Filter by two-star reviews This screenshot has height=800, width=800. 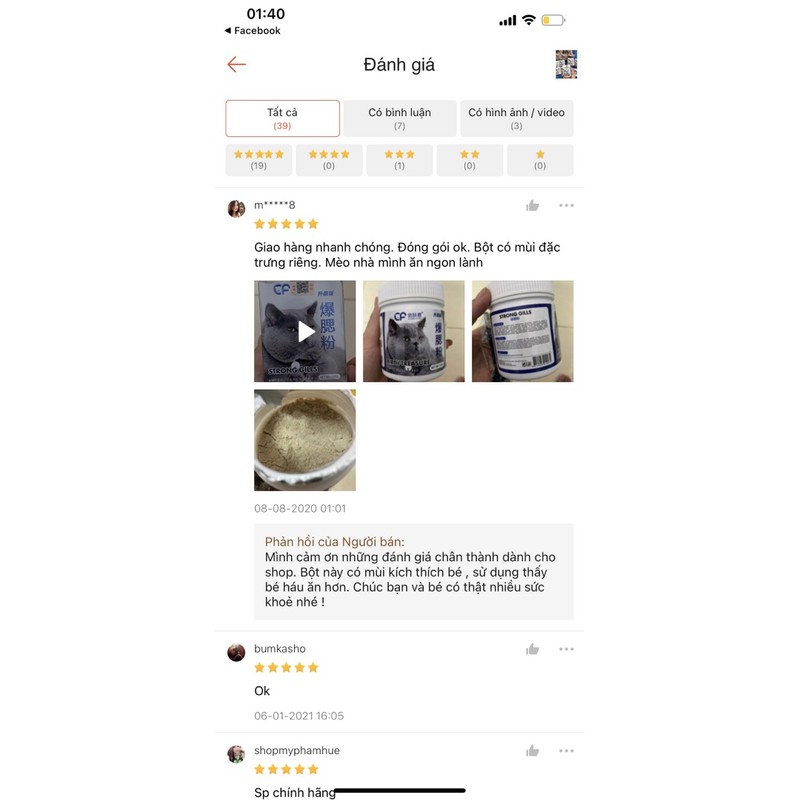coord(470,160)
